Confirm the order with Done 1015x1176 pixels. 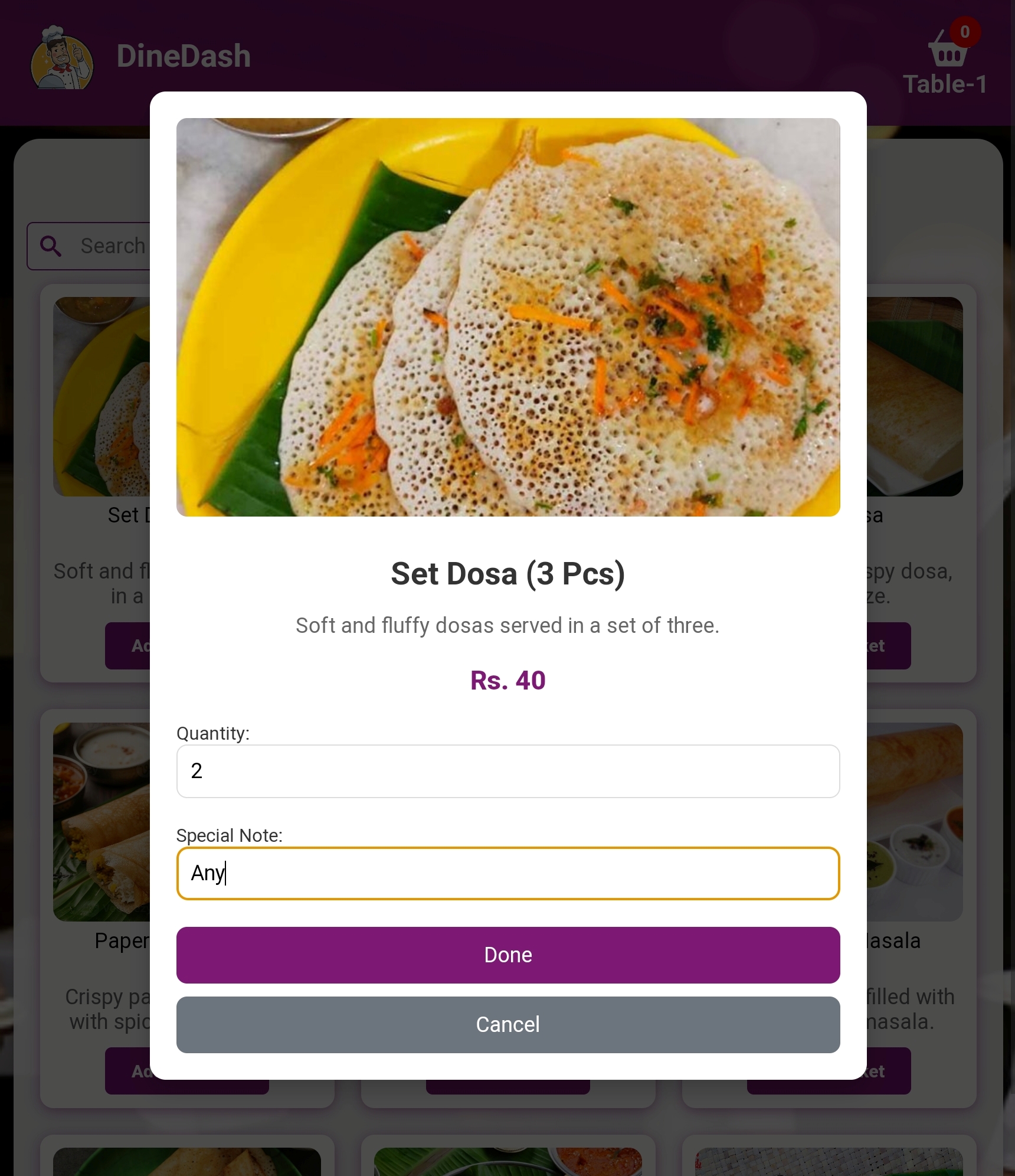(508, 955)
